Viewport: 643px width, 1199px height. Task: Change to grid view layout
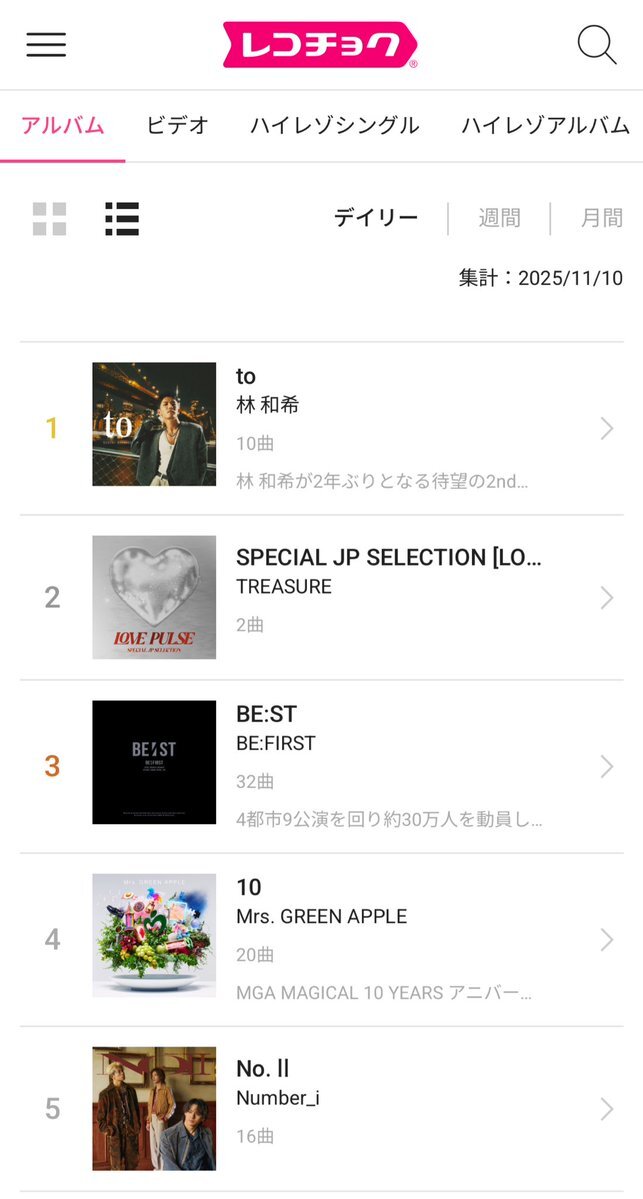tap(50, 219)
